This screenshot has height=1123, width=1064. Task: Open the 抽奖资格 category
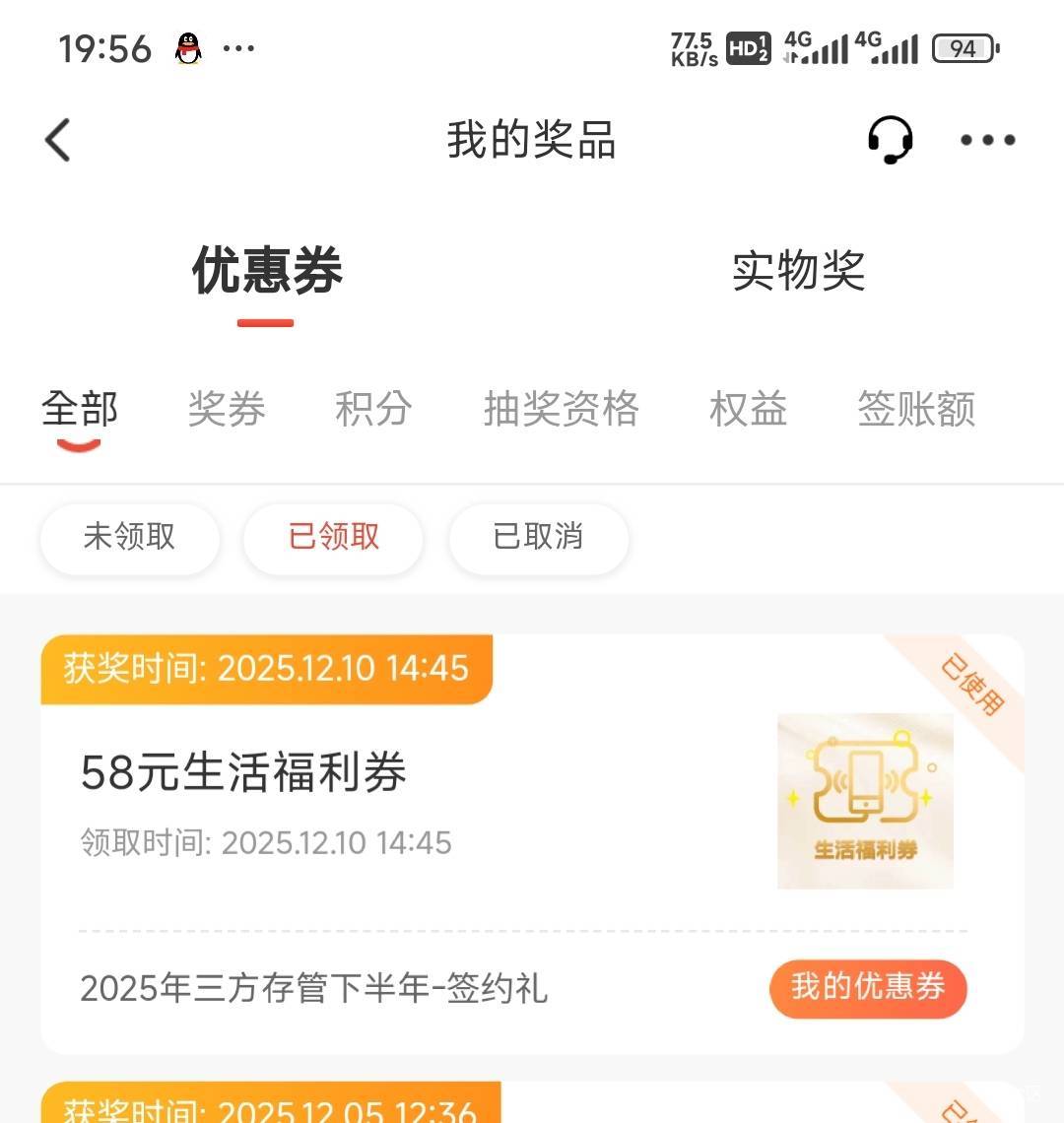(x=561, y=409)
